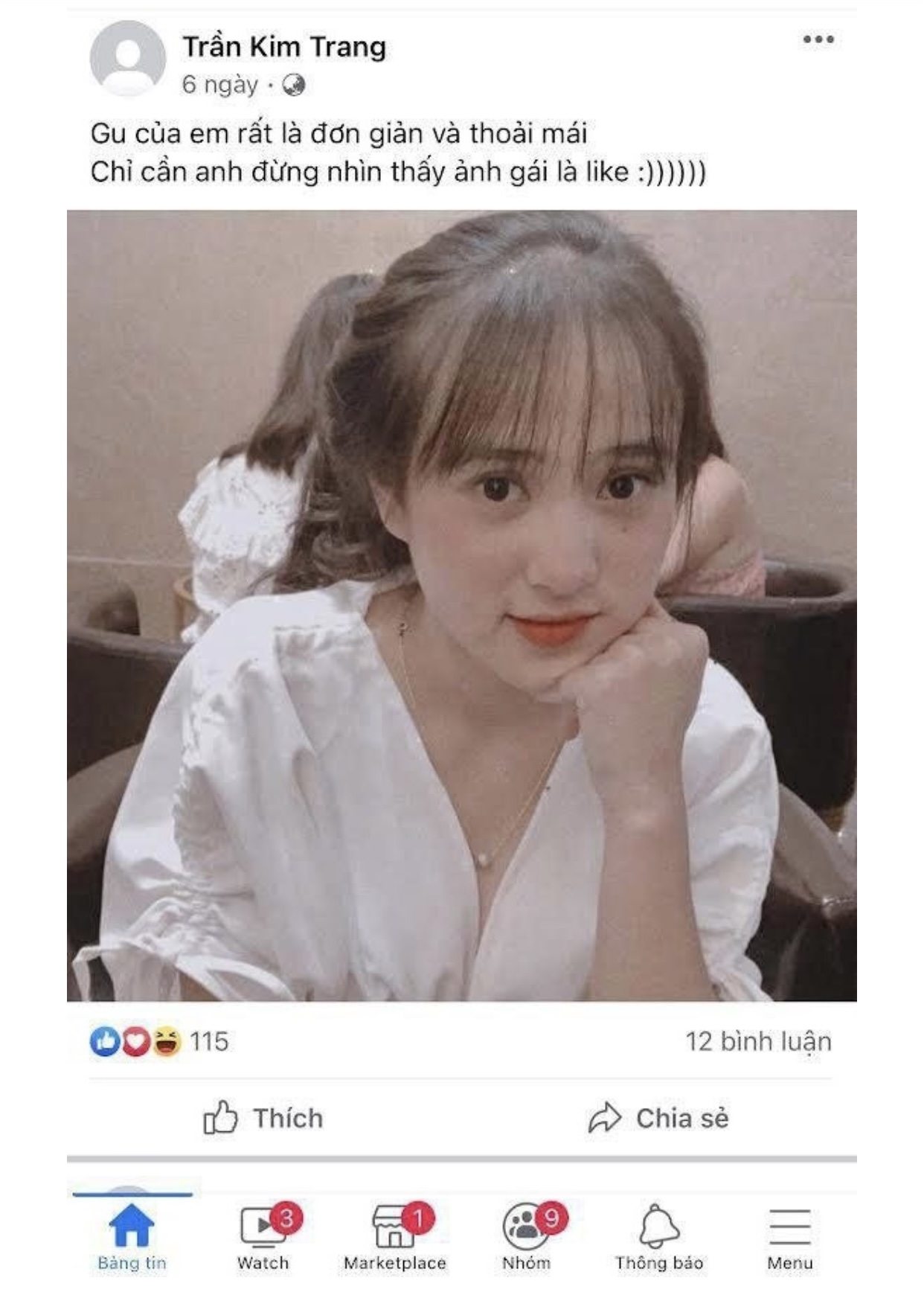Open the Marketplace tab
Viewport: 924px width, 1298px height.
394,1236
